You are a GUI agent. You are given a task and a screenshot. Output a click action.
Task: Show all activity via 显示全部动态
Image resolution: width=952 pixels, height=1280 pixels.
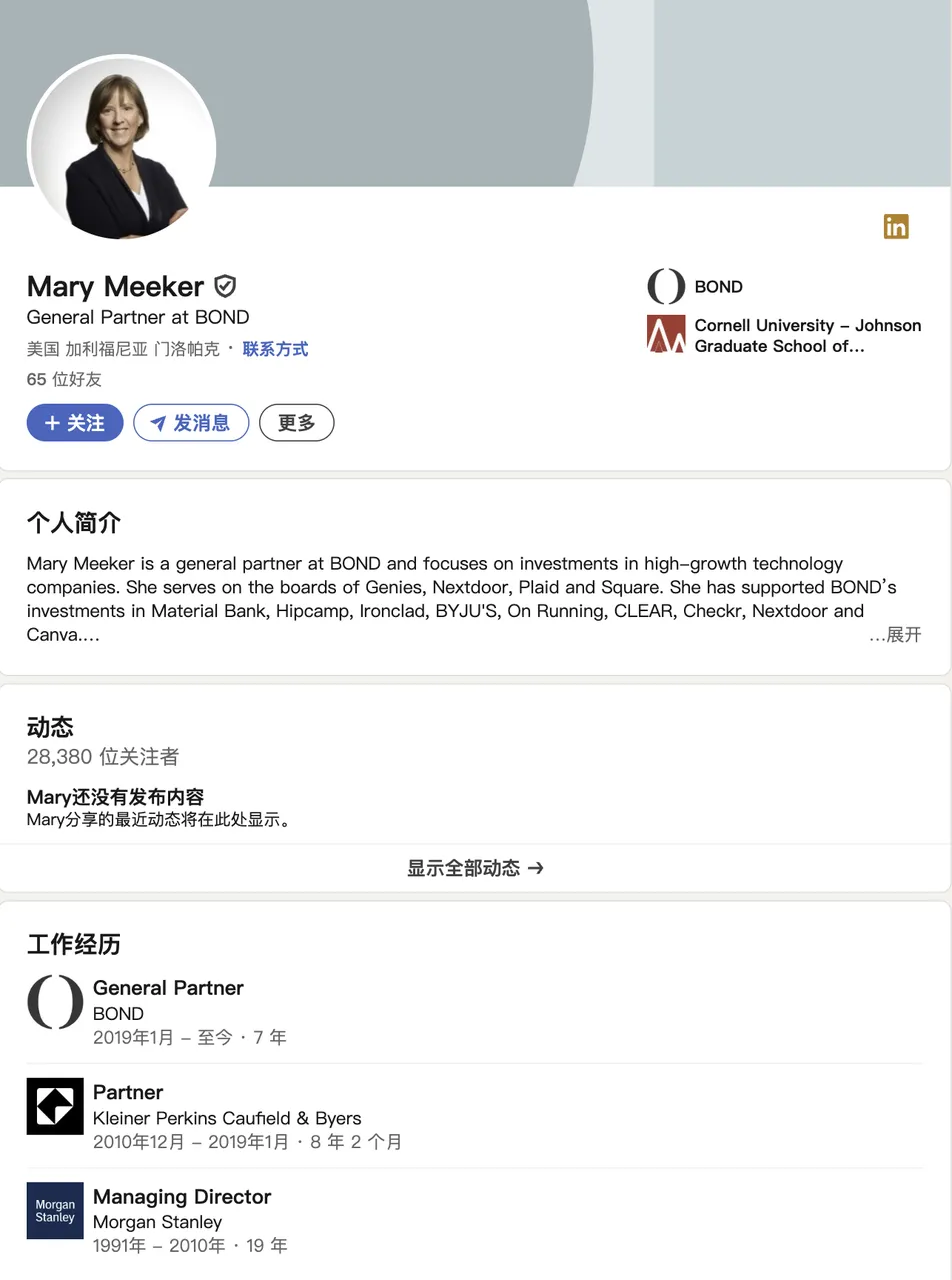[475, 868]
